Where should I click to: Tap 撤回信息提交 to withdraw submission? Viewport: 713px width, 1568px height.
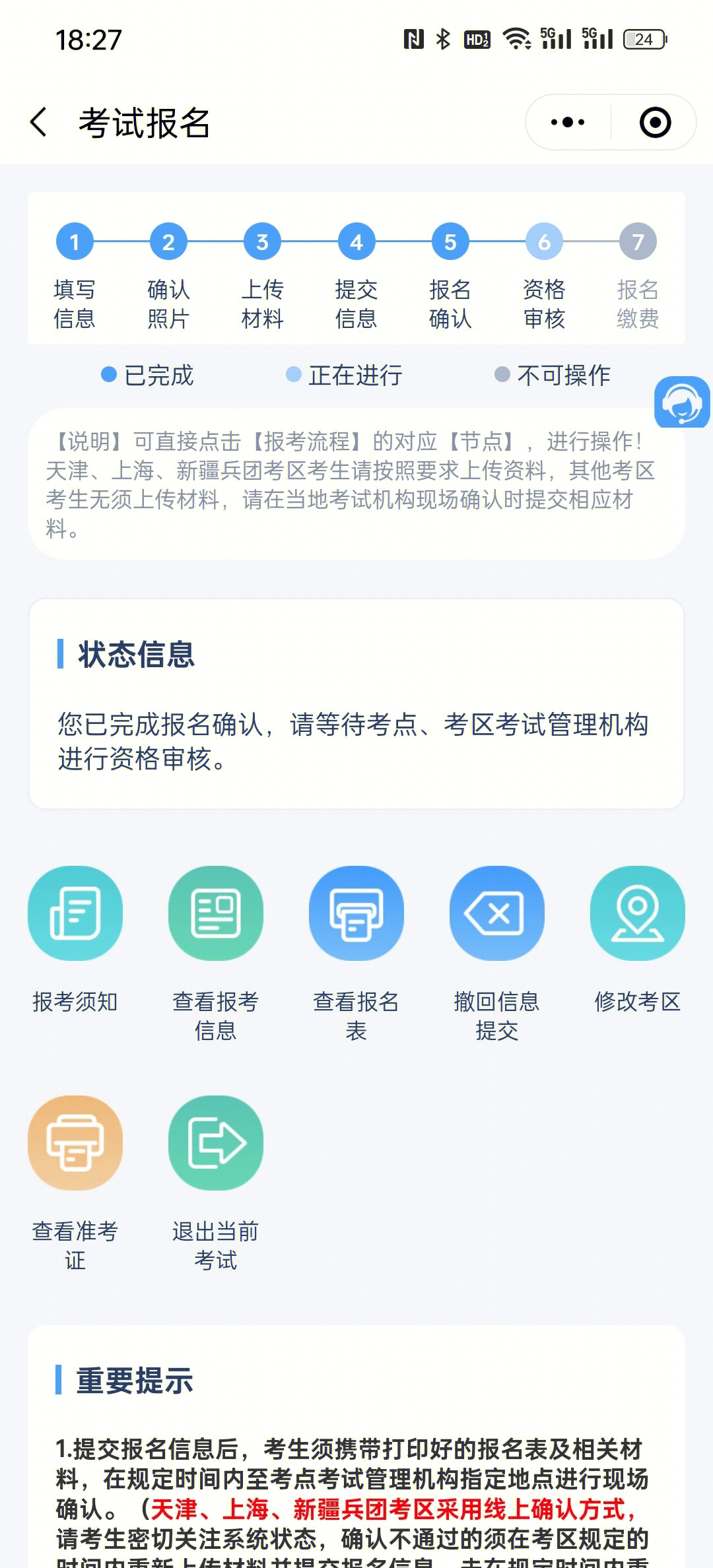pos(497,913)
